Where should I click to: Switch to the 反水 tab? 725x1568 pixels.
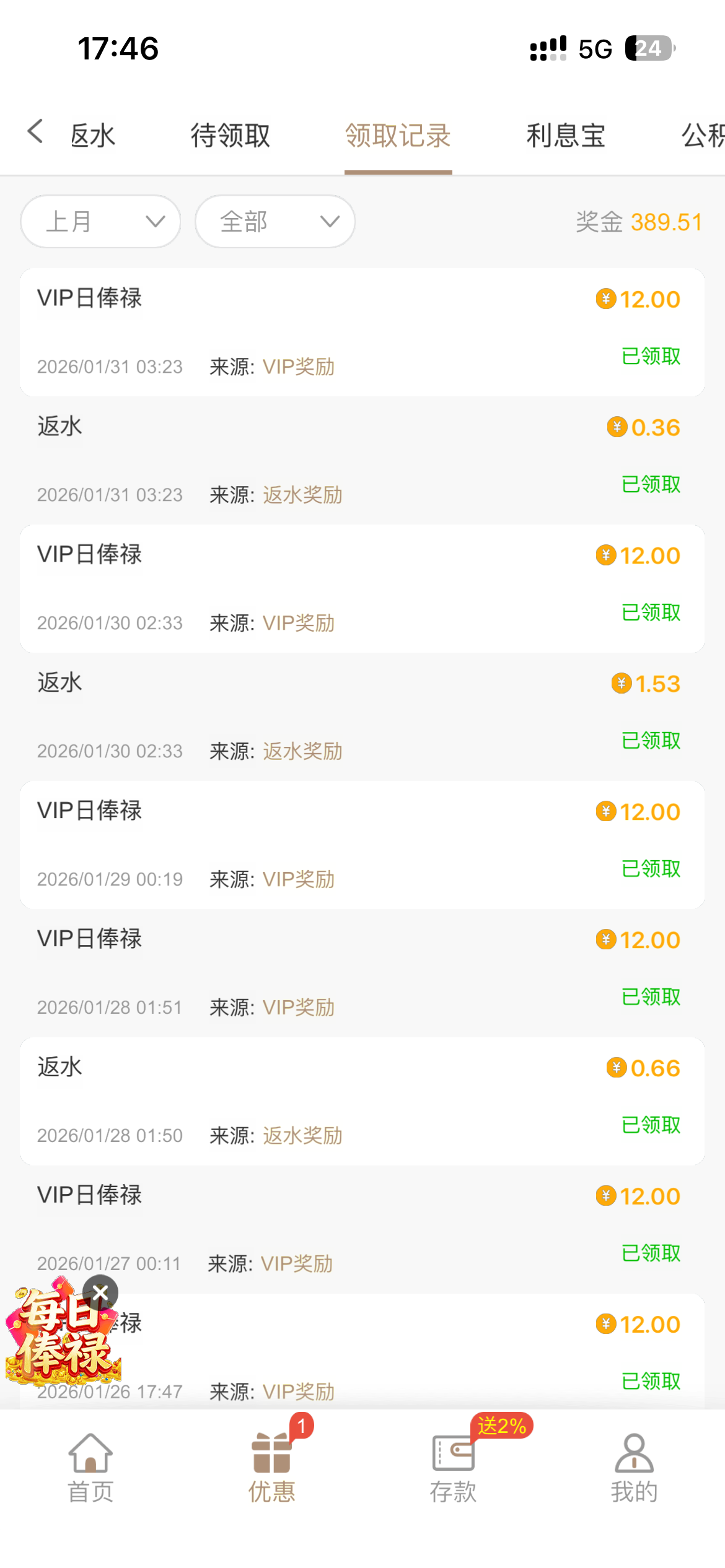pyautogui.click(x=93, y=136)
